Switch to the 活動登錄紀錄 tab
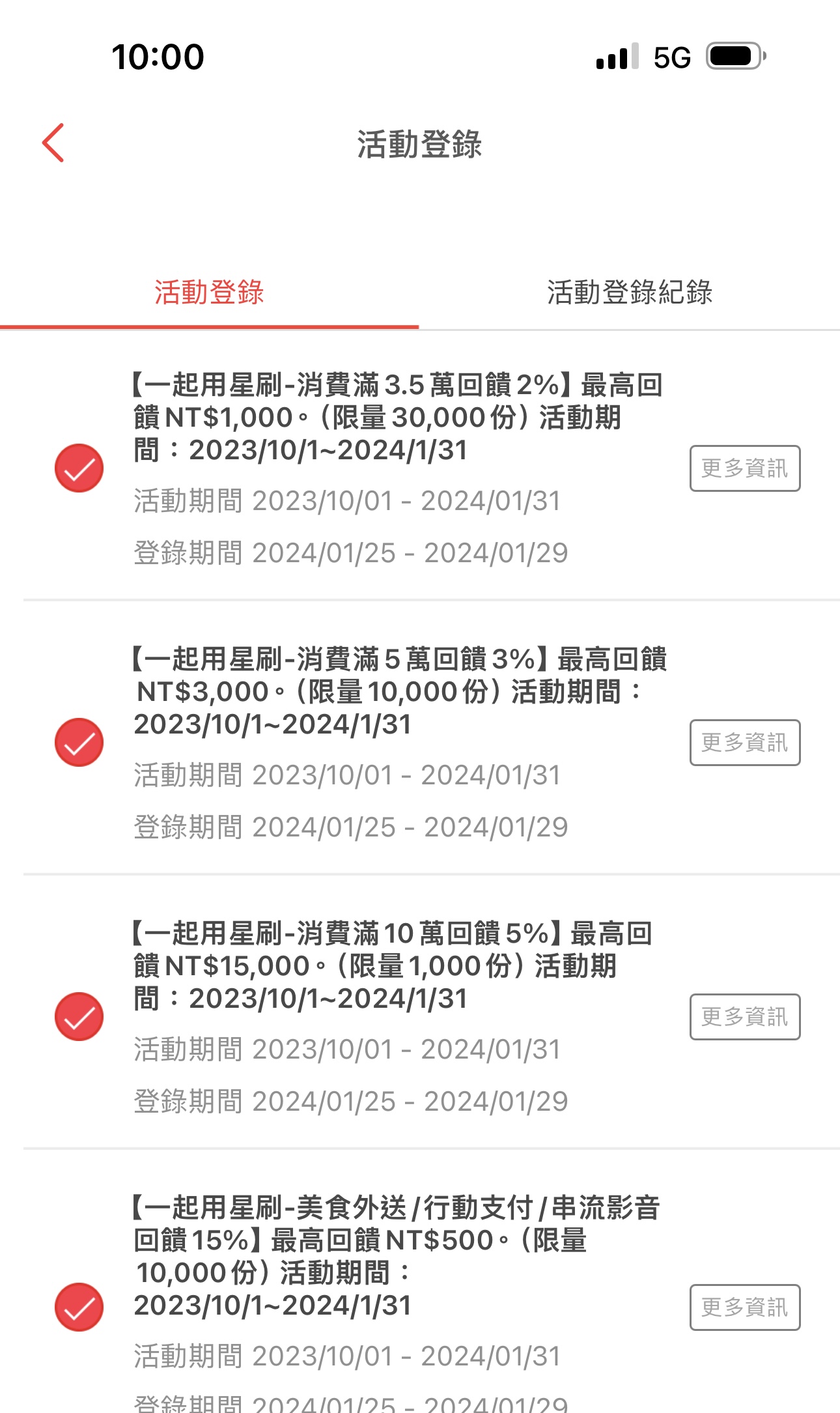 point(630,292)
